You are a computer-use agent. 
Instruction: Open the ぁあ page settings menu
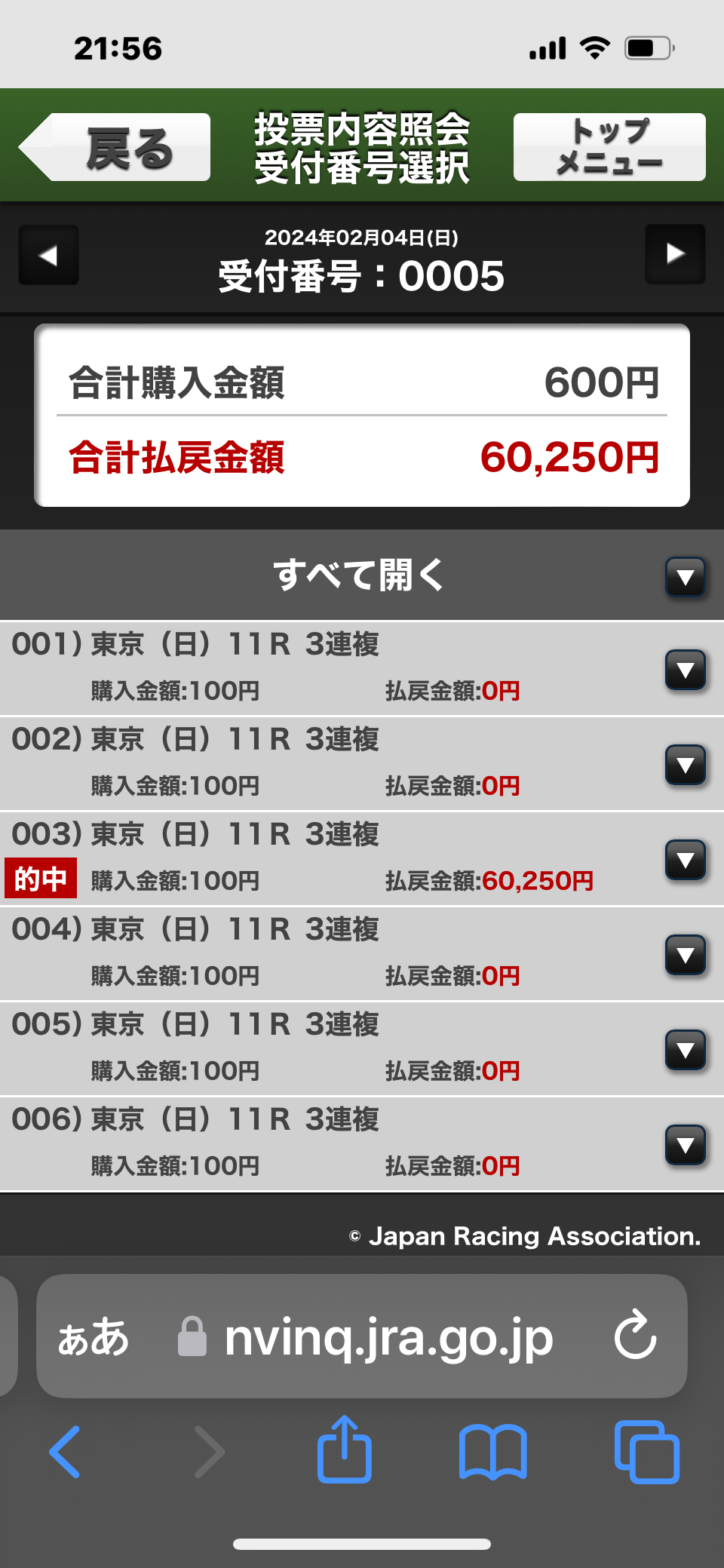pyautogui.click(x=94, y=1337)
